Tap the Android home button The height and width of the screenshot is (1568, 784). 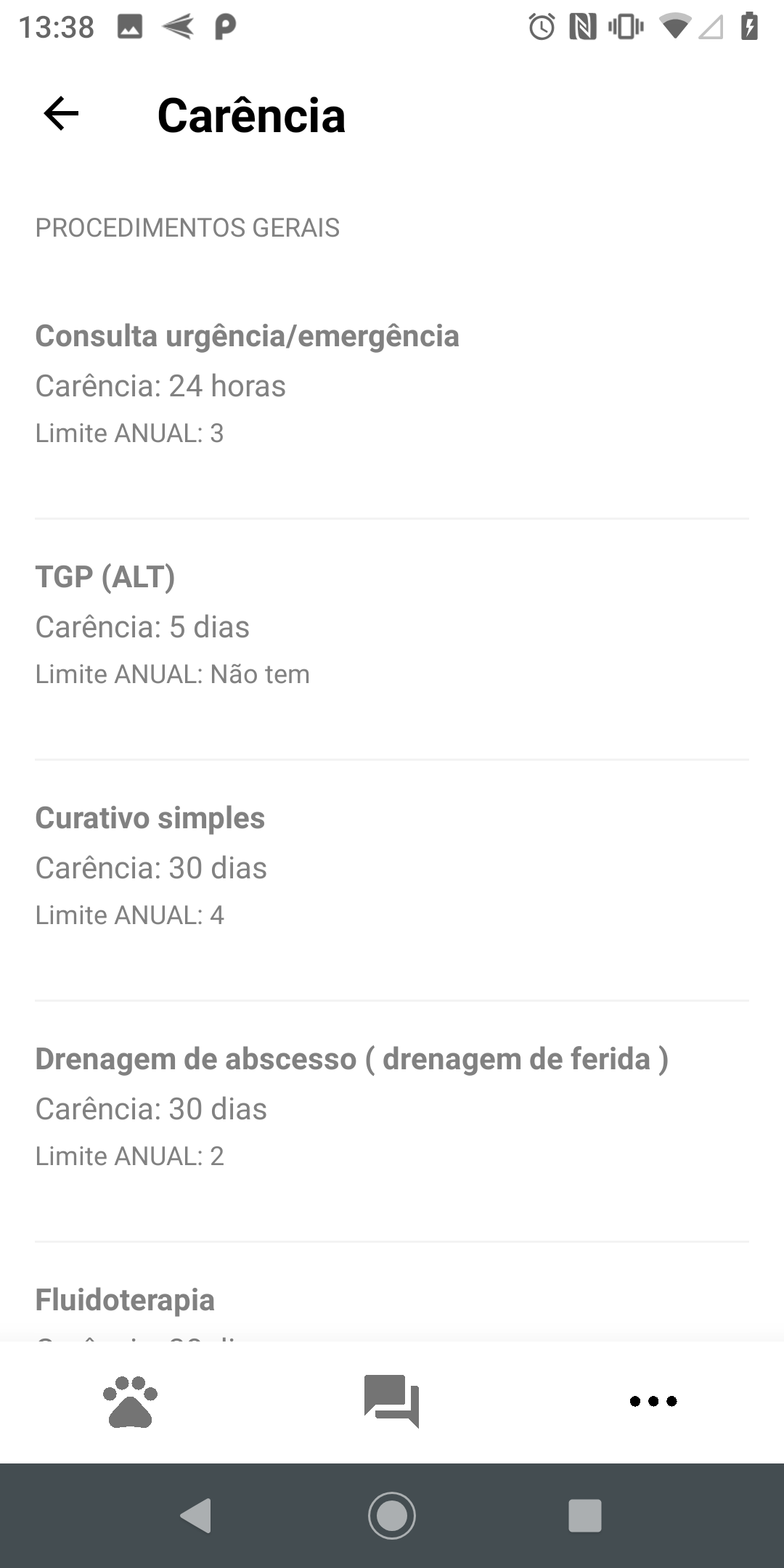tap(392, 1516)
